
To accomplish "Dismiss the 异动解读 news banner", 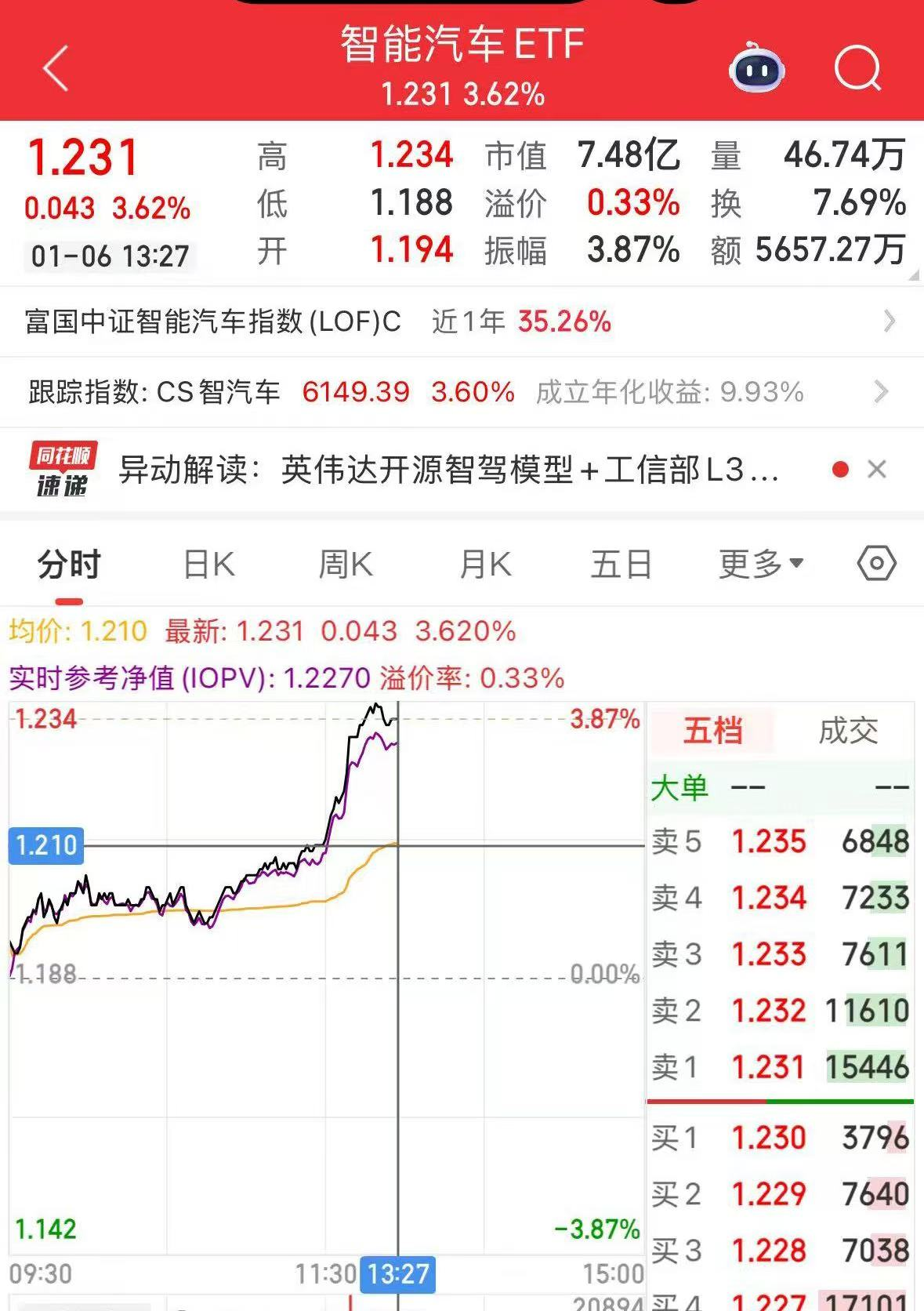I will pos(877,470).
